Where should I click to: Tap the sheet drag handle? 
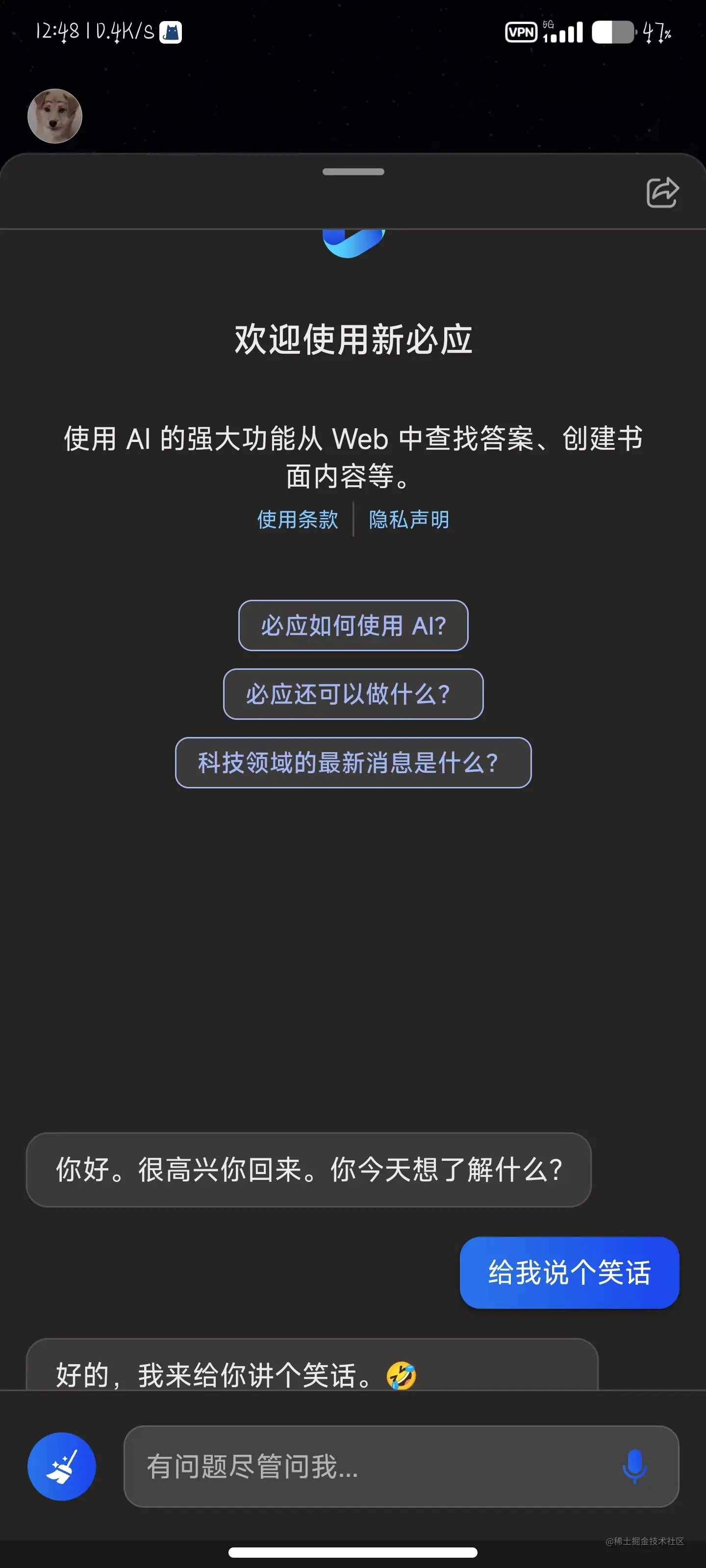[x=353, y=171]
